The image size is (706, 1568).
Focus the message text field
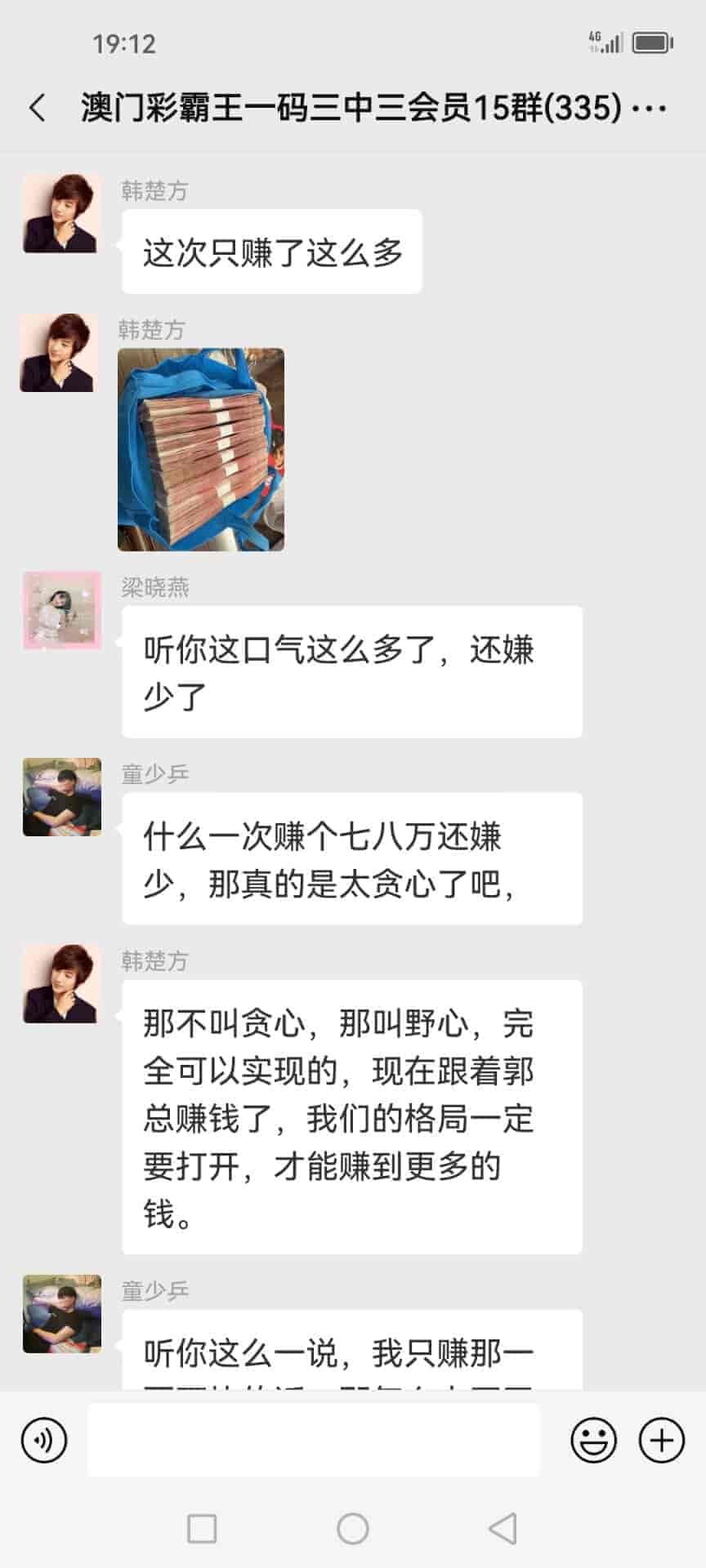(x=314, y=1440)
